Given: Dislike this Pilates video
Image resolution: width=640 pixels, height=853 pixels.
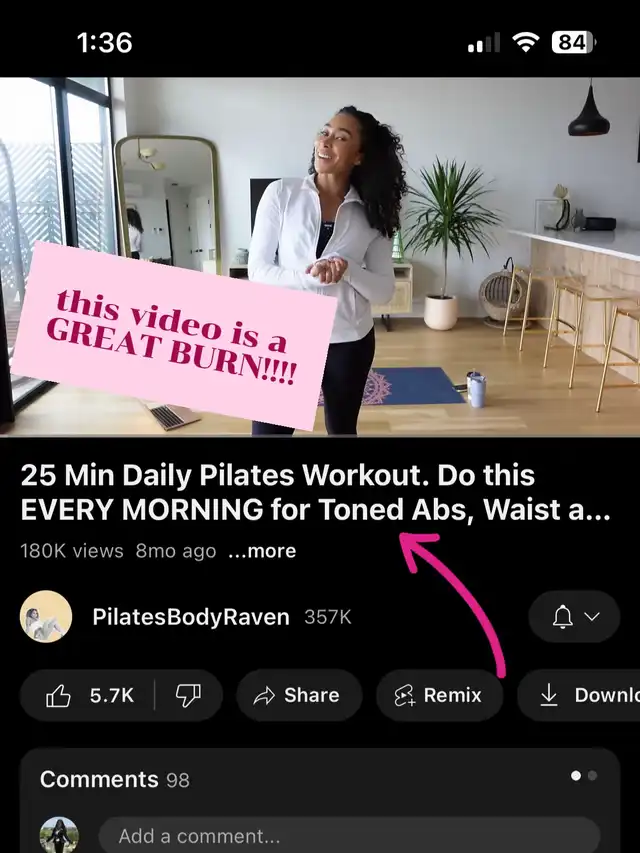Looking at the screenshot, I should pyautogui.click(x=188, y=696).
